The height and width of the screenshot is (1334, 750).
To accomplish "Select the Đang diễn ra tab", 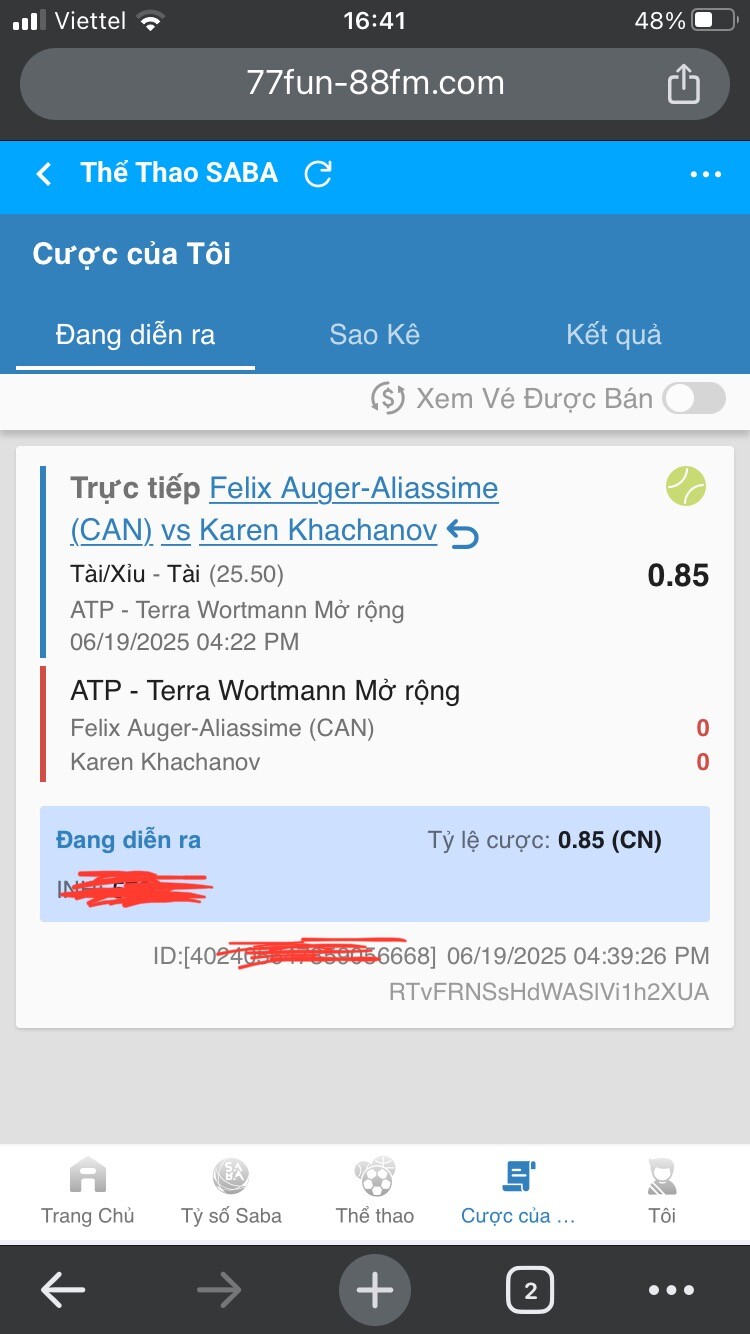I will (x=135, y=334).
